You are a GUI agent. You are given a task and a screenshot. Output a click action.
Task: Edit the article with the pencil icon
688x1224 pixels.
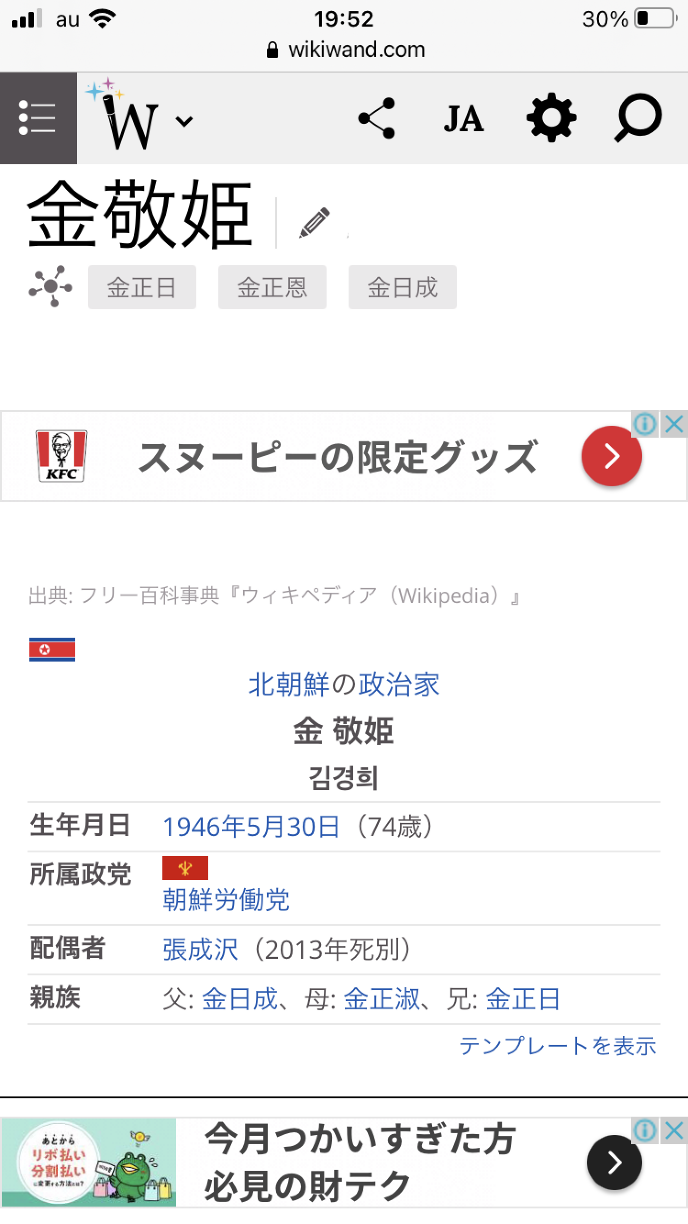[x=314, y=222]
